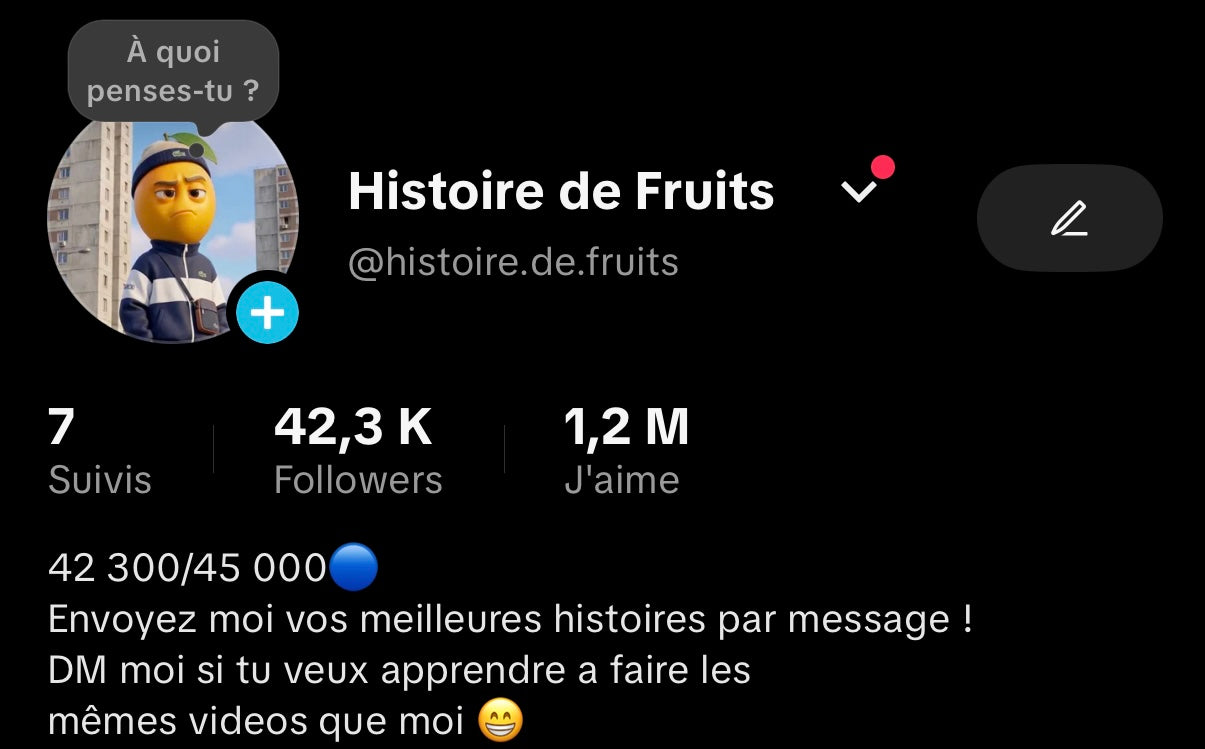Screen dimensions: 1205x749
Task: Tap the blue plus on profile photo
Action: point(267,314)
